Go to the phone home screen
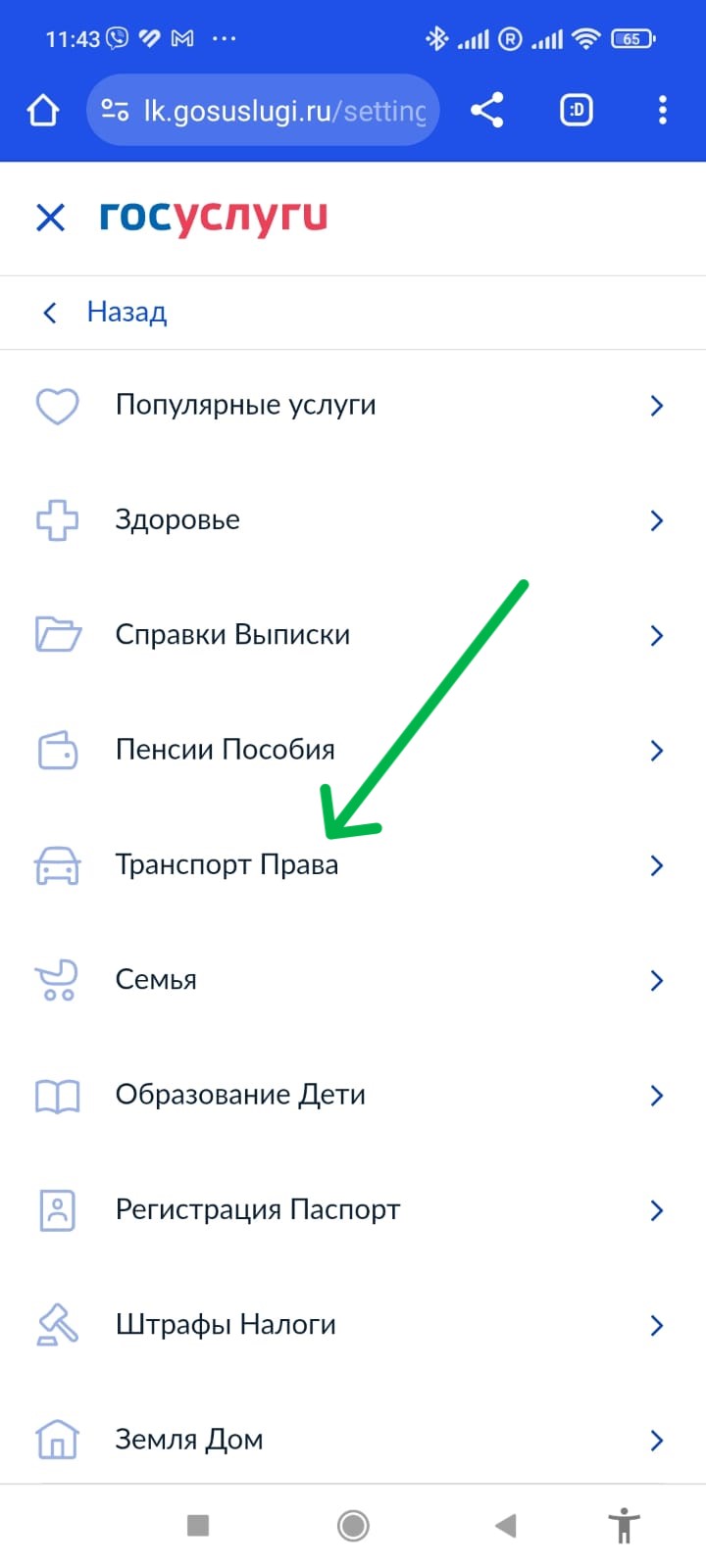 tap(353, 1525)
